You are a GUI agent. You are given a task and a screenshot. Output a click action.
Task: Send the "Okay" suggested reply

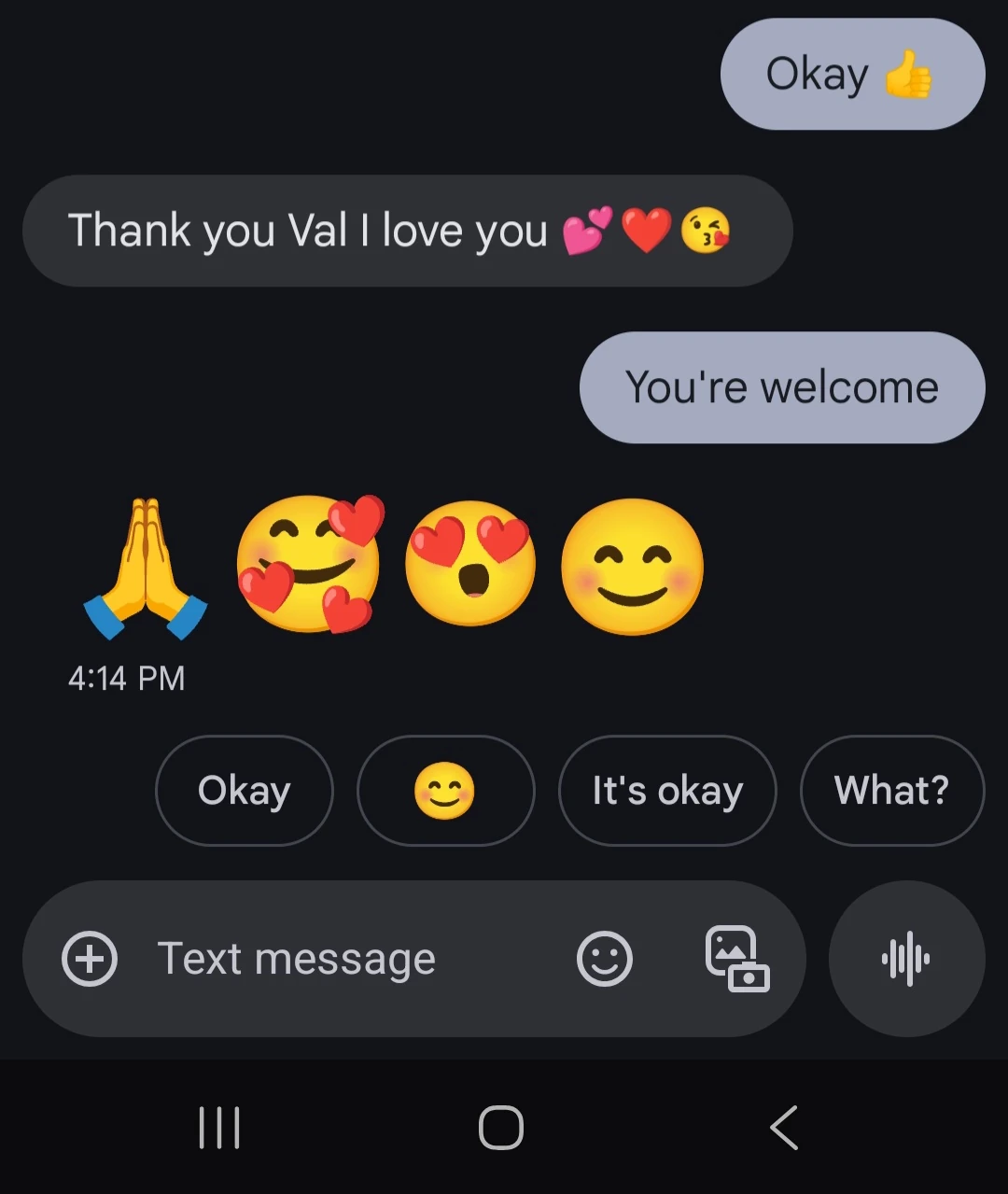click(244, 791)
